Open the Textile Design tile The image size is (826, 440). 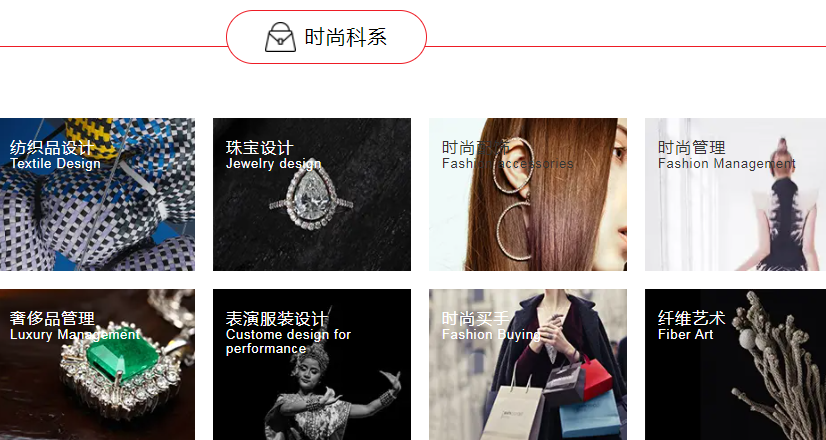[x=97, y=194]
